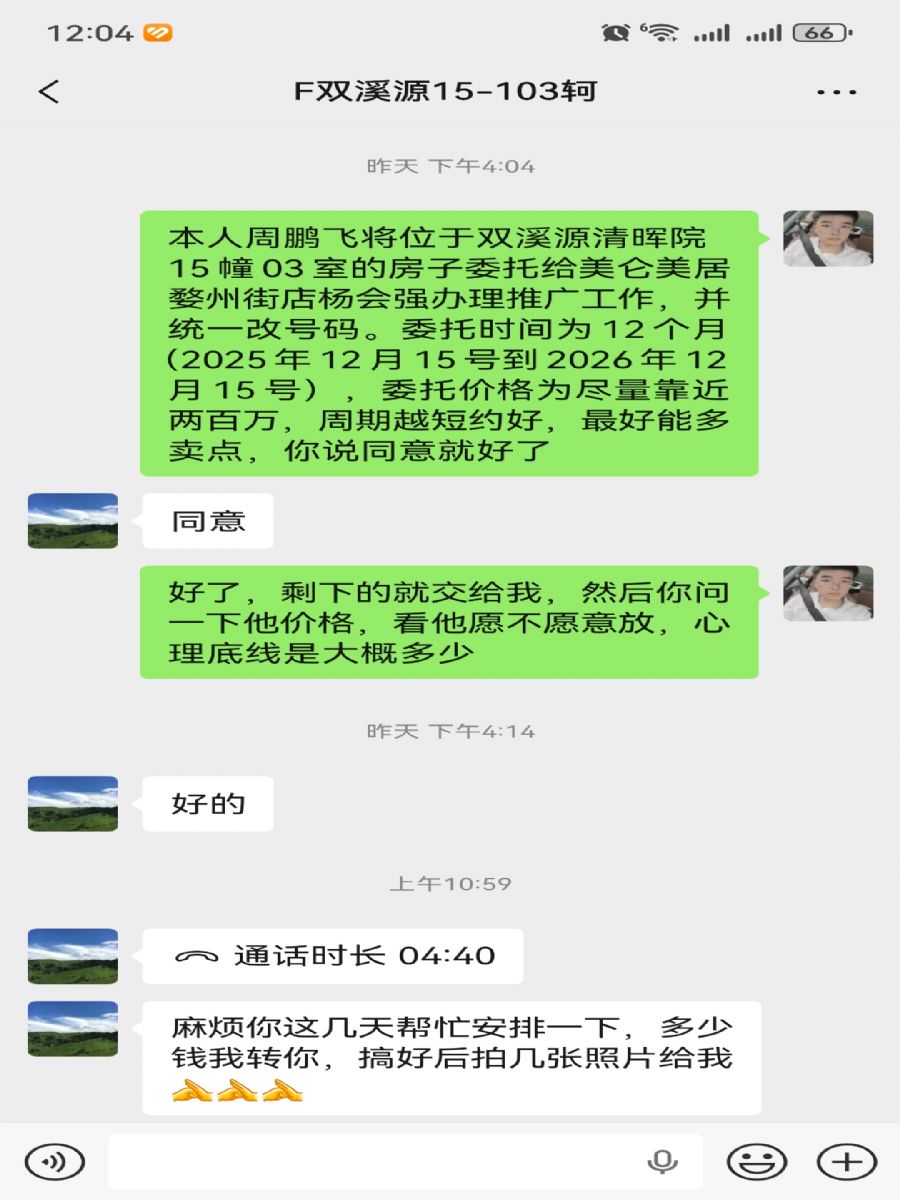
Task: Switch to voice message input
Action: (54, 1161)
